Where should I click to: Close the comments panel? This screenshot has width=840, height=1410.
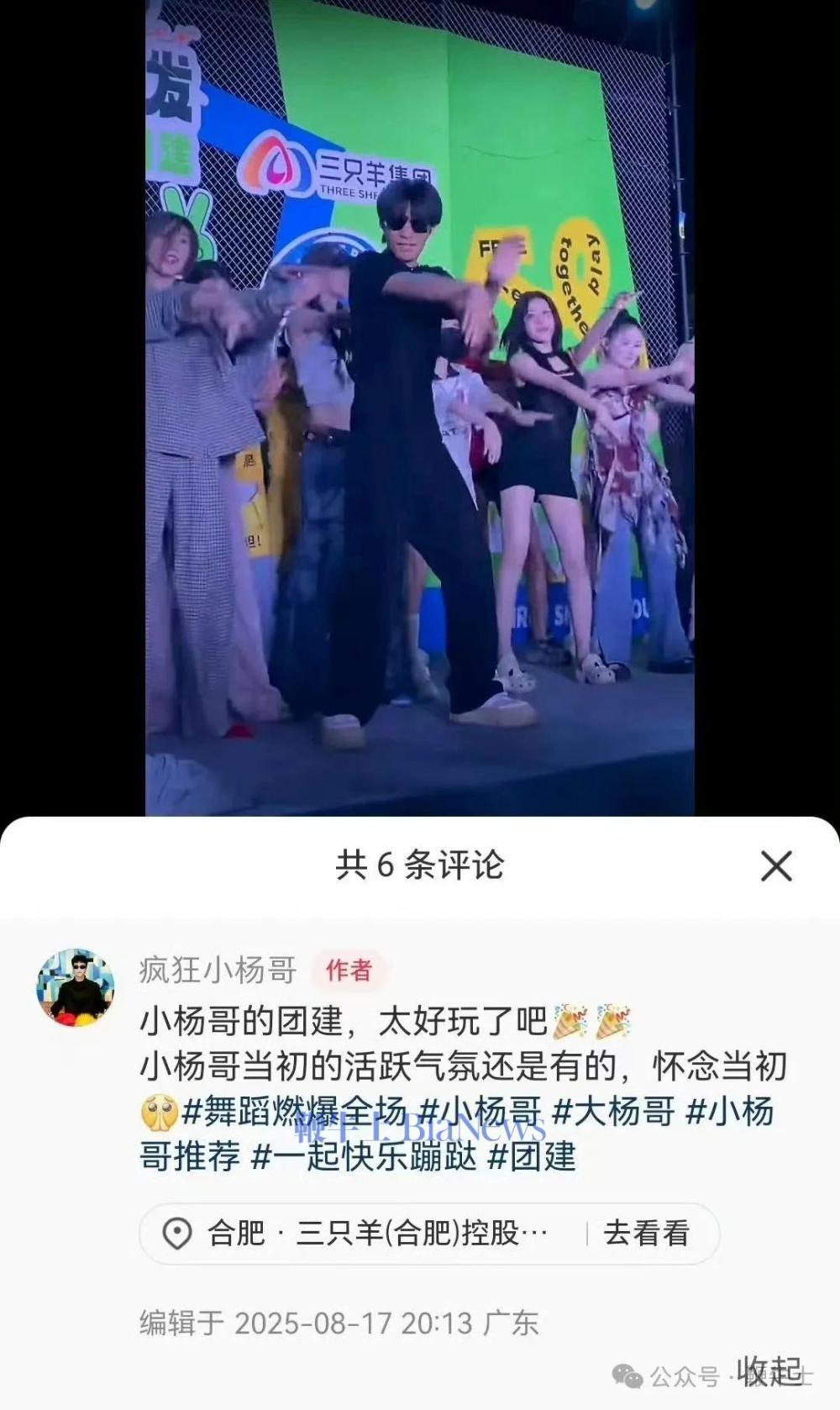tap(776, 865)
